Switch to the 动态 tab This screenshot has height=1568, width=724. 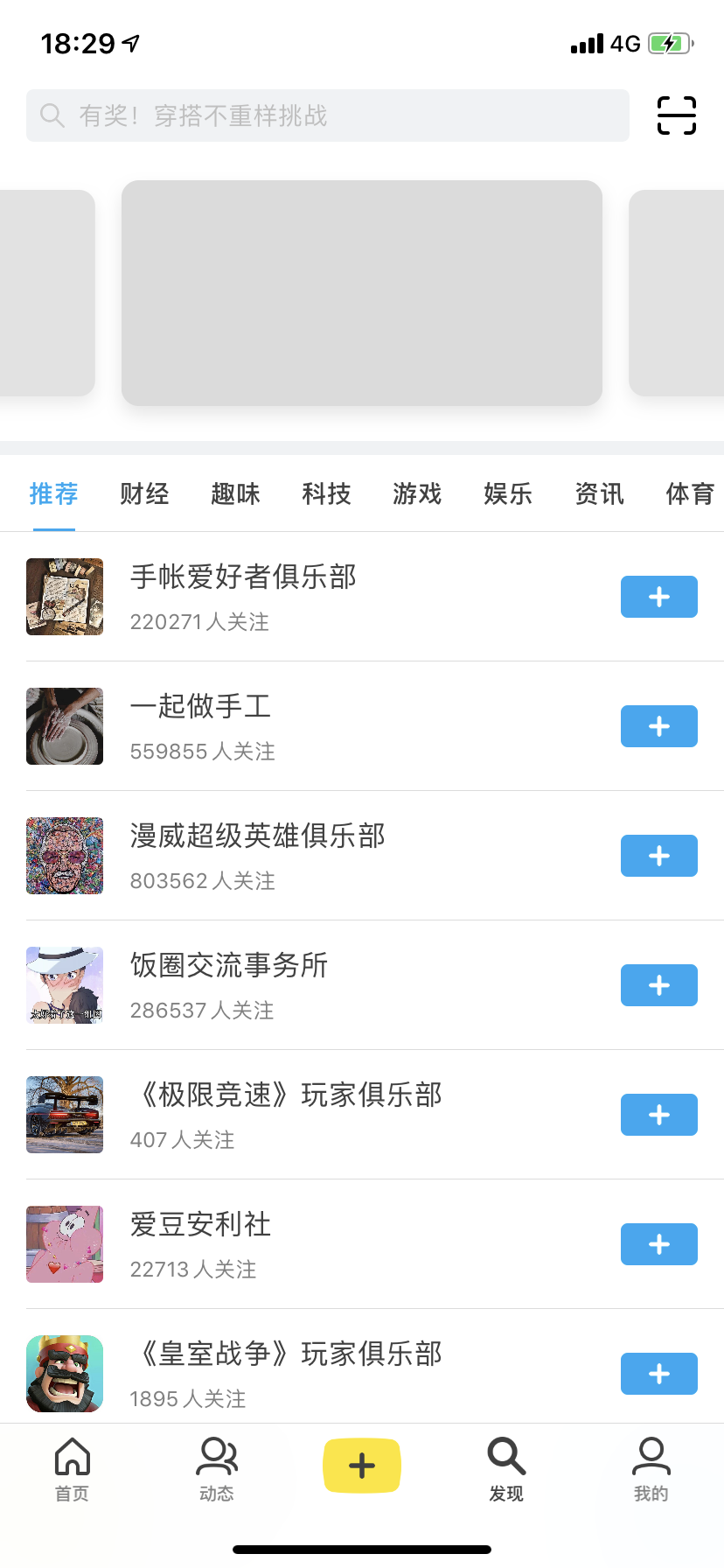(x=217, y=1469)
